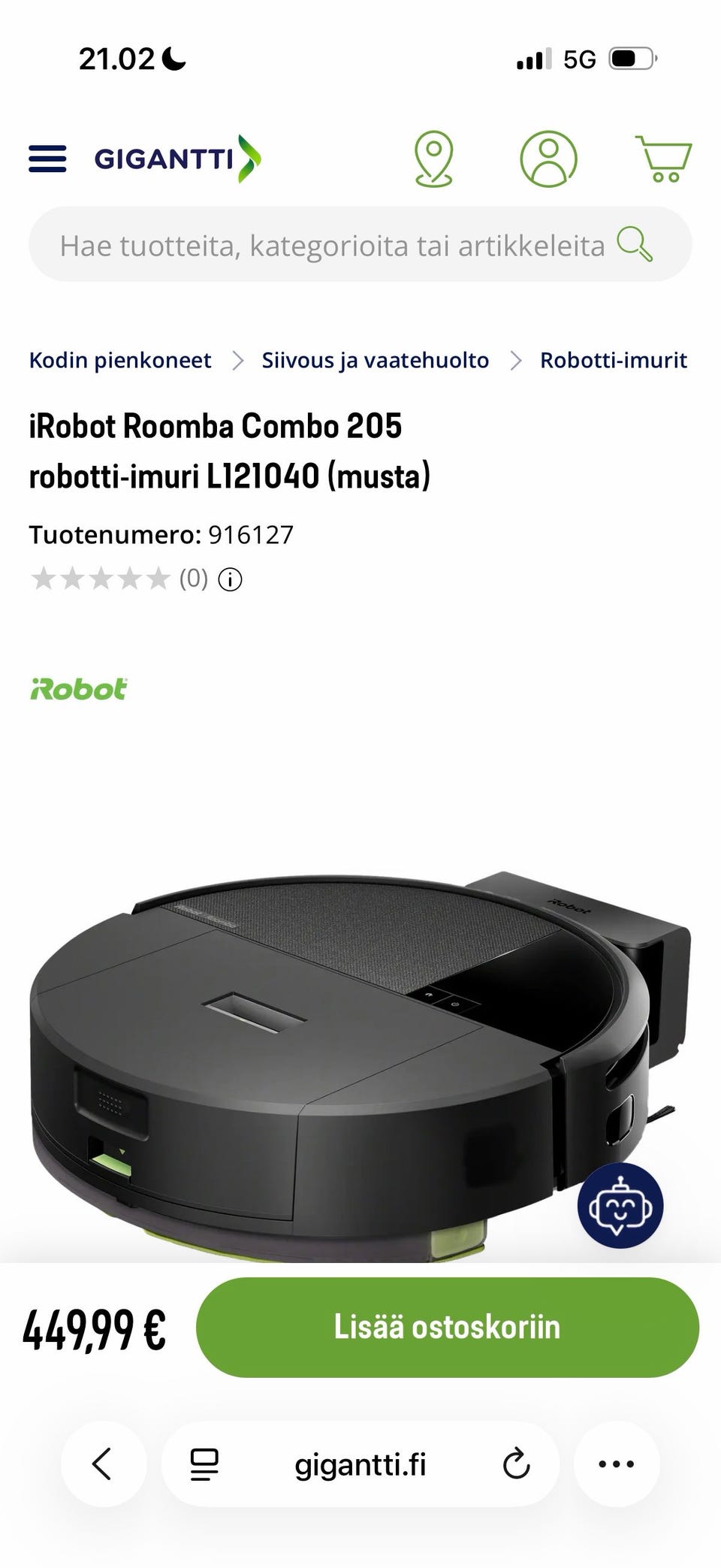
Task: Show rating info next to the stars
Action: click(230, 579)
